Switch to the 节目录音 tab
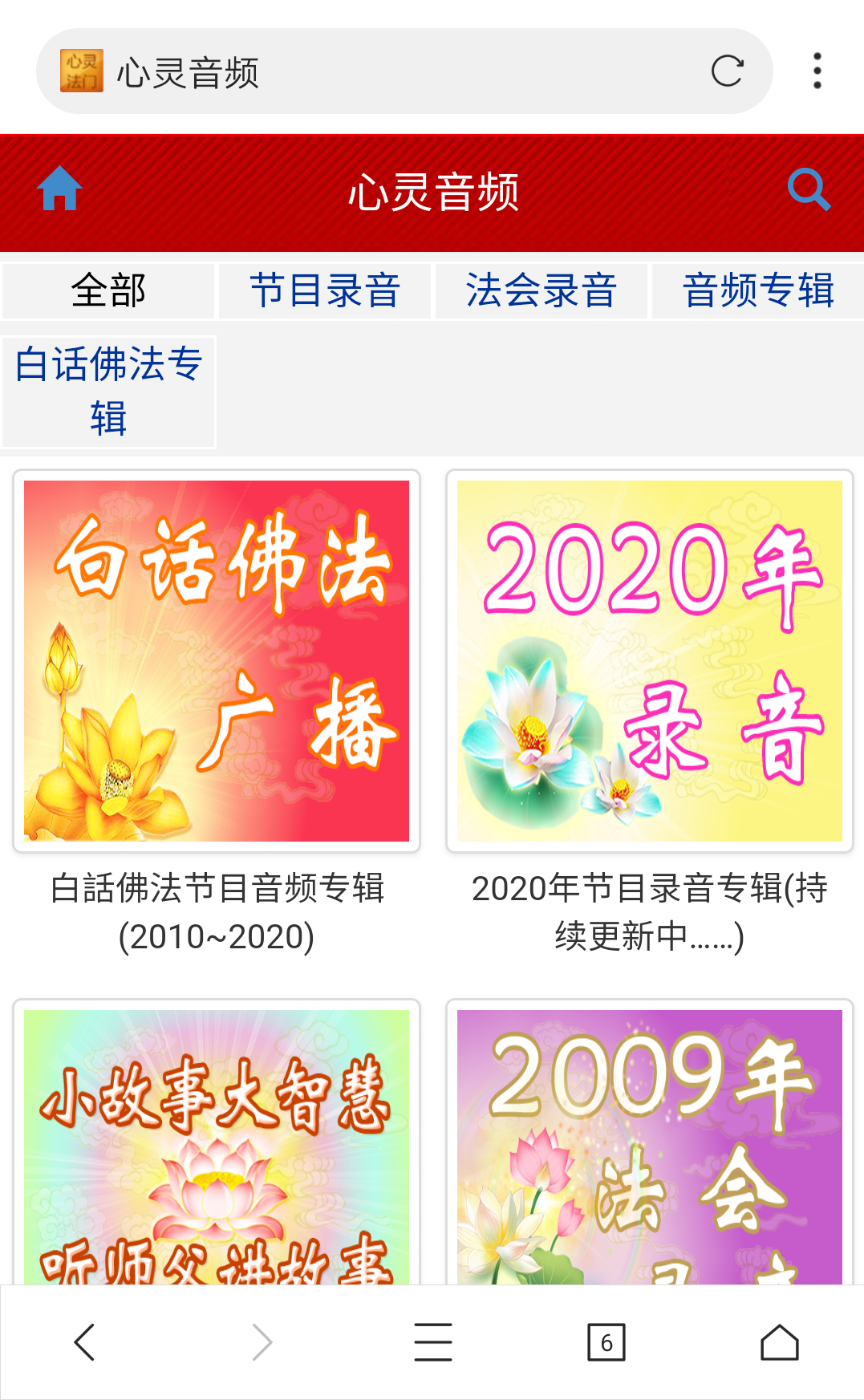 325,290
